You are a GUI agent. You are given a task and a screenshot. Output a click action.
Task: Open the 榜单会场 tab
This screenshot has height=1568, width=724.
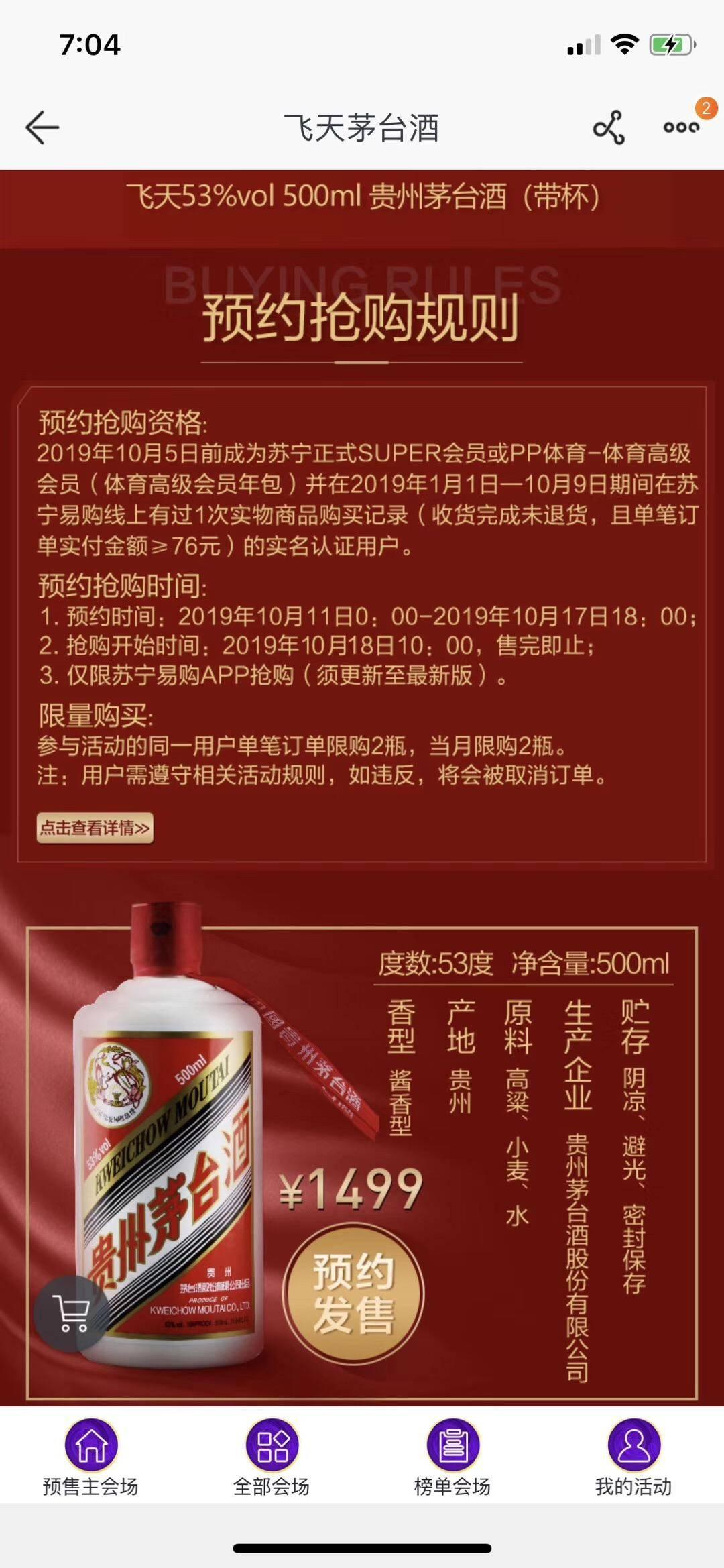[452, 1457]
